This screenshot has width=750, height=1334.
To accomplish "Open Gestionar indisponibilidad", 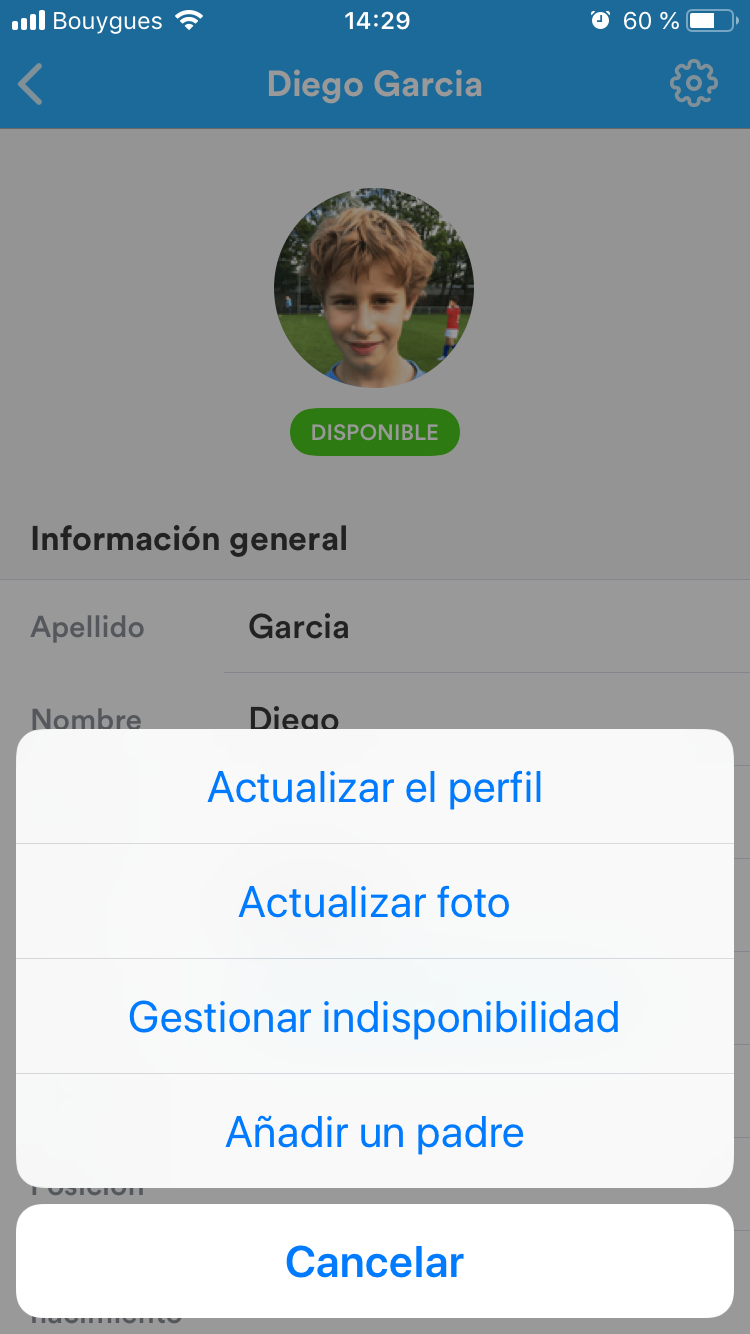I will coord(375,1017).
